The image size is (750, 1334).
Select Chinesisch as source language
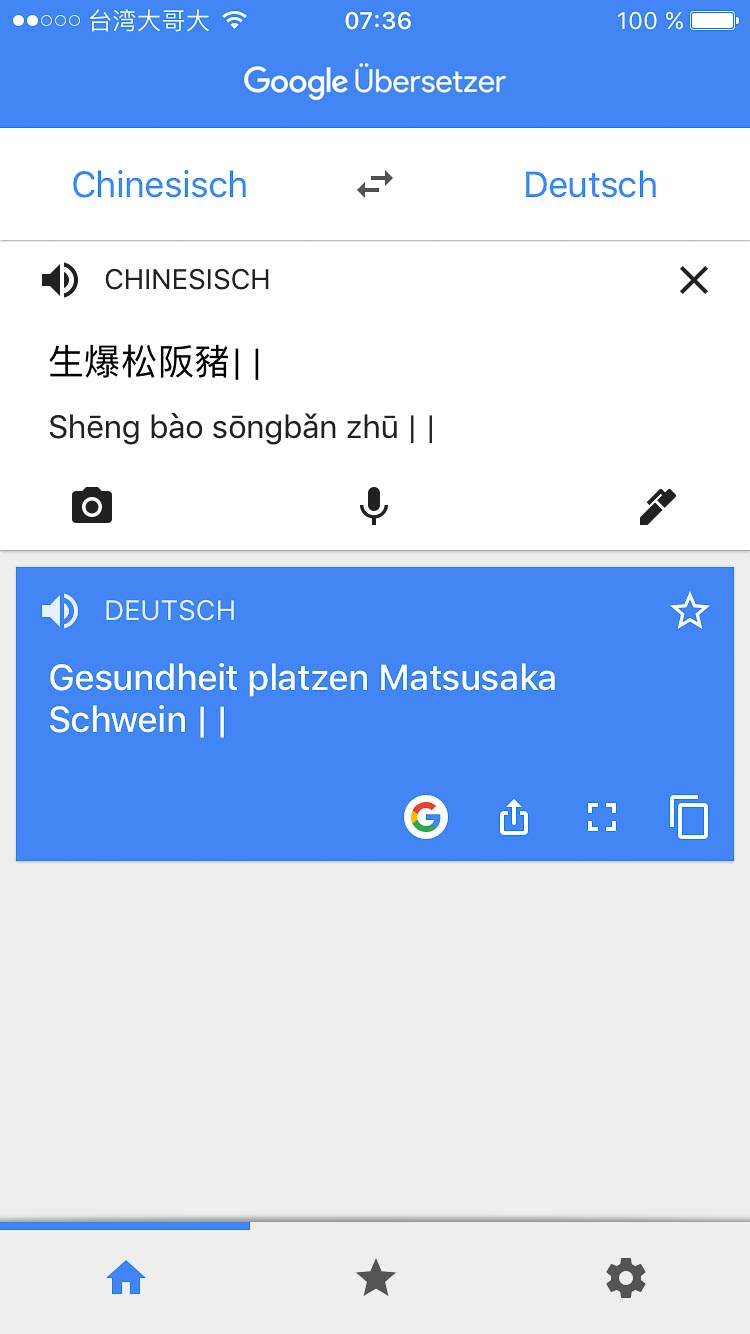click(x=160, y=185)
